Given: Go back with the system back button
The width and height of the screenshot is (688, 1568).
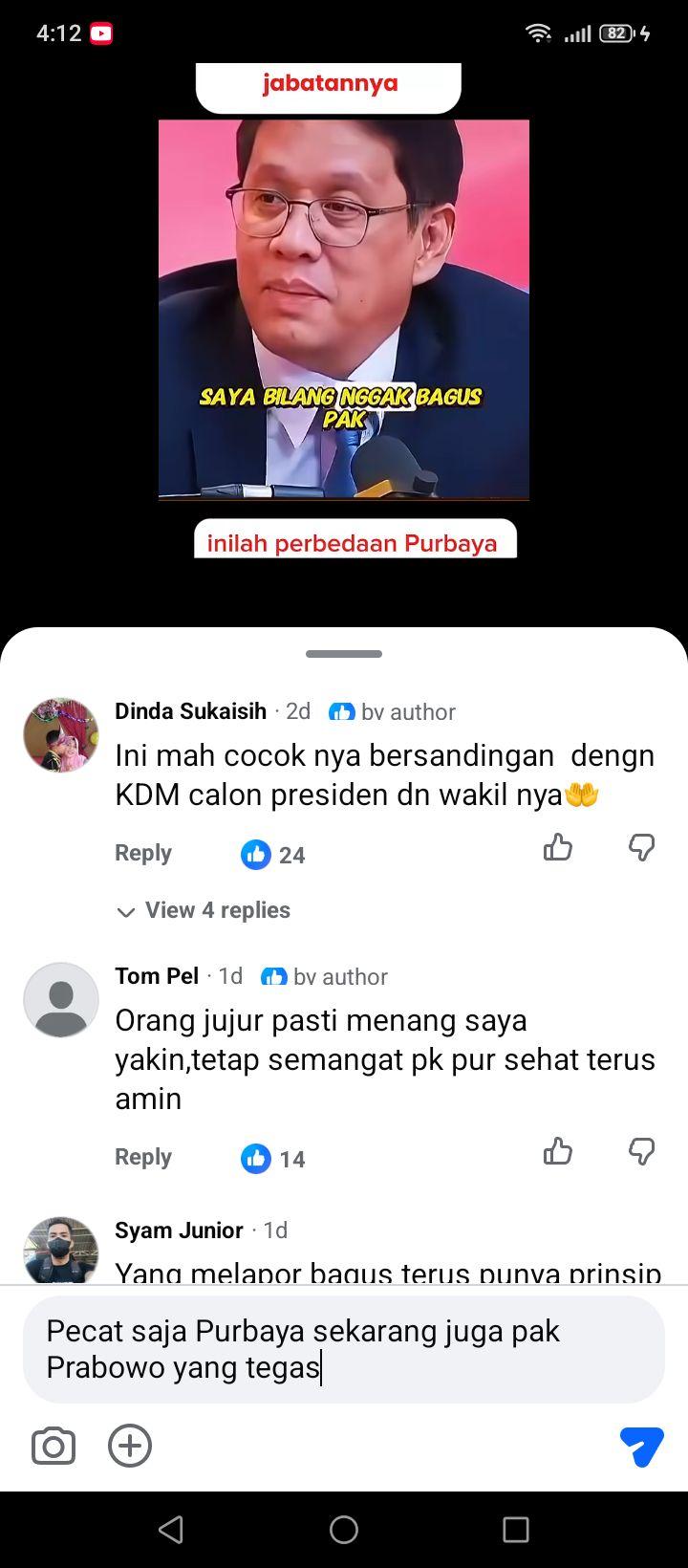Looking at the screenshot, I should [171, 1530].
